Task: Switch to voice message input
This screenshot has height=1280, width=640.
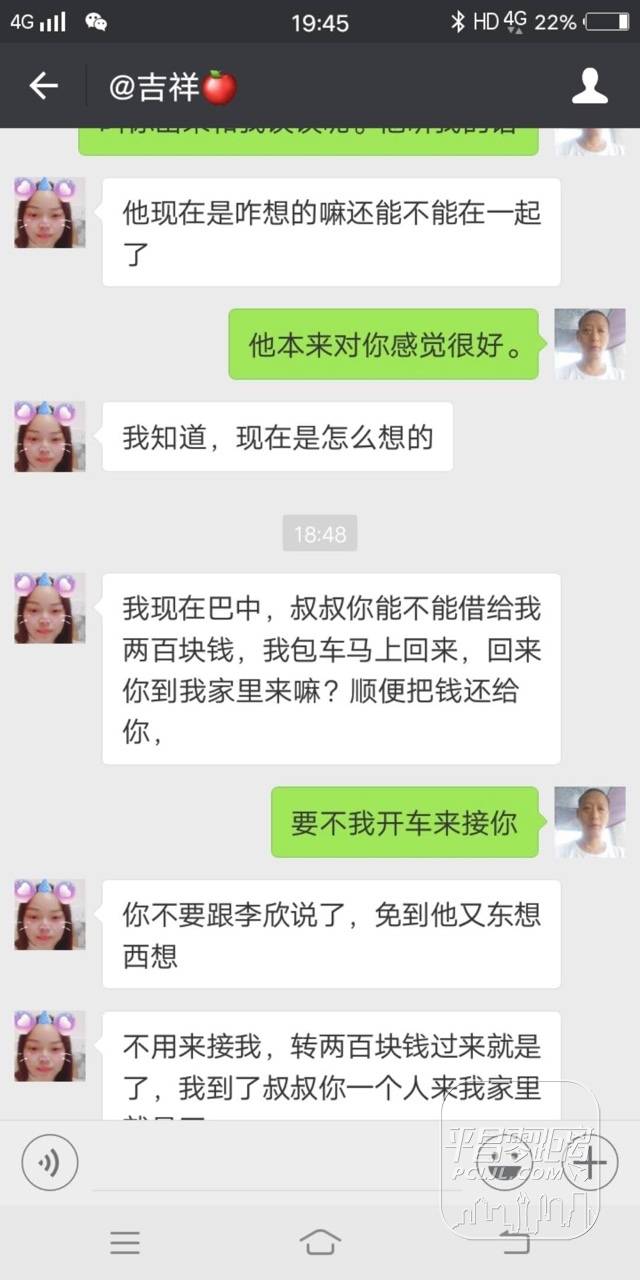Action: 50,1162
